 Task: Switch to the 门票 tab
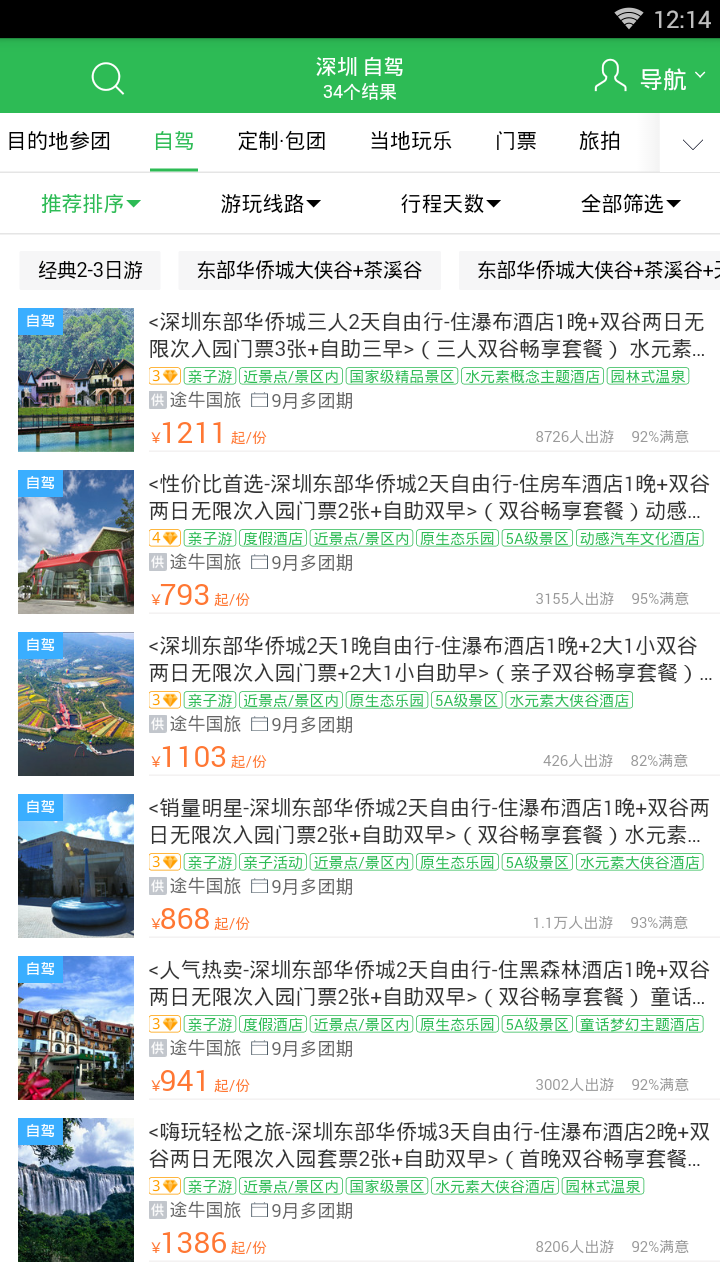click(x=516, y=141)
